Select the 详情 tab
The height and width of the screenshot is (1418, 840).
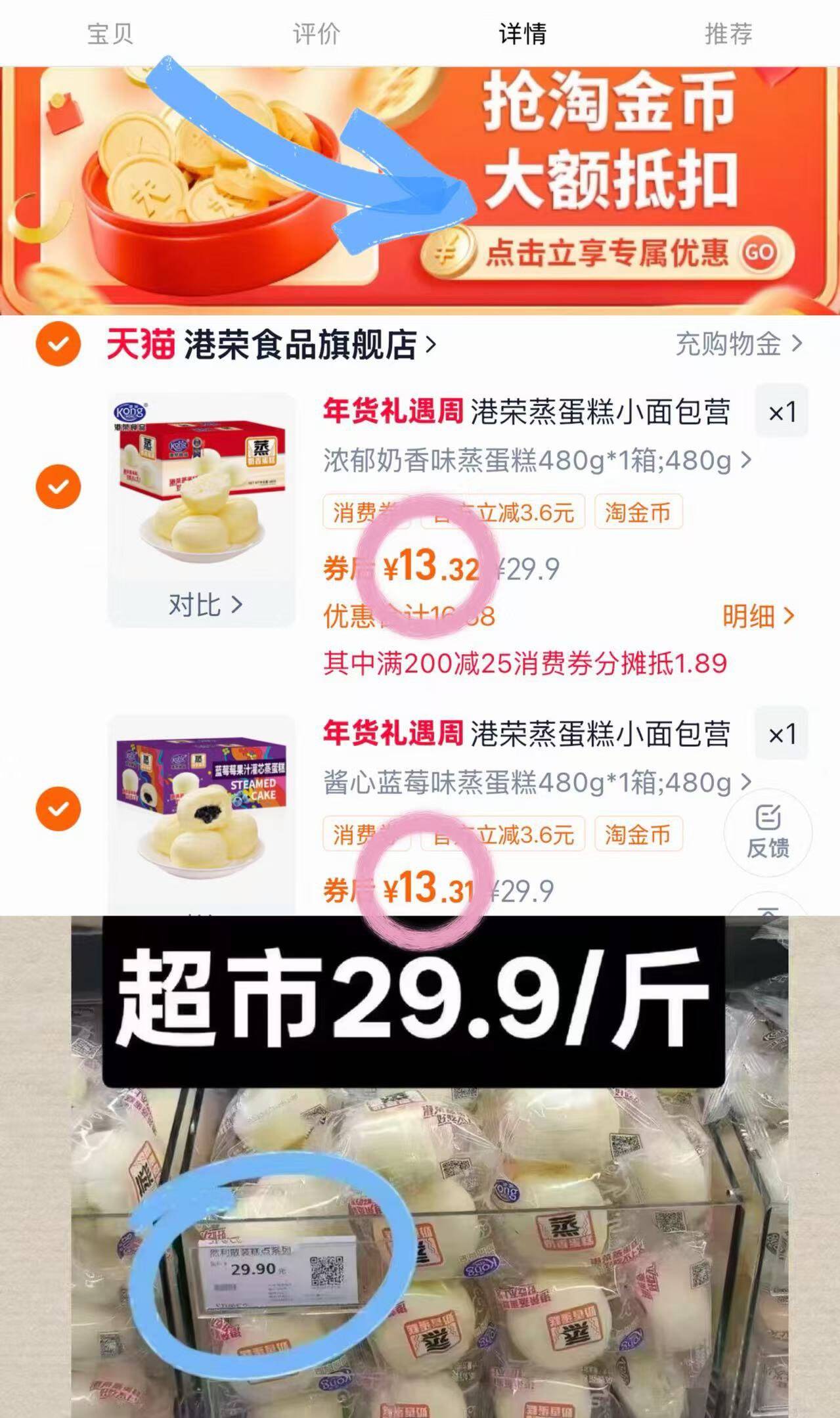522,33
